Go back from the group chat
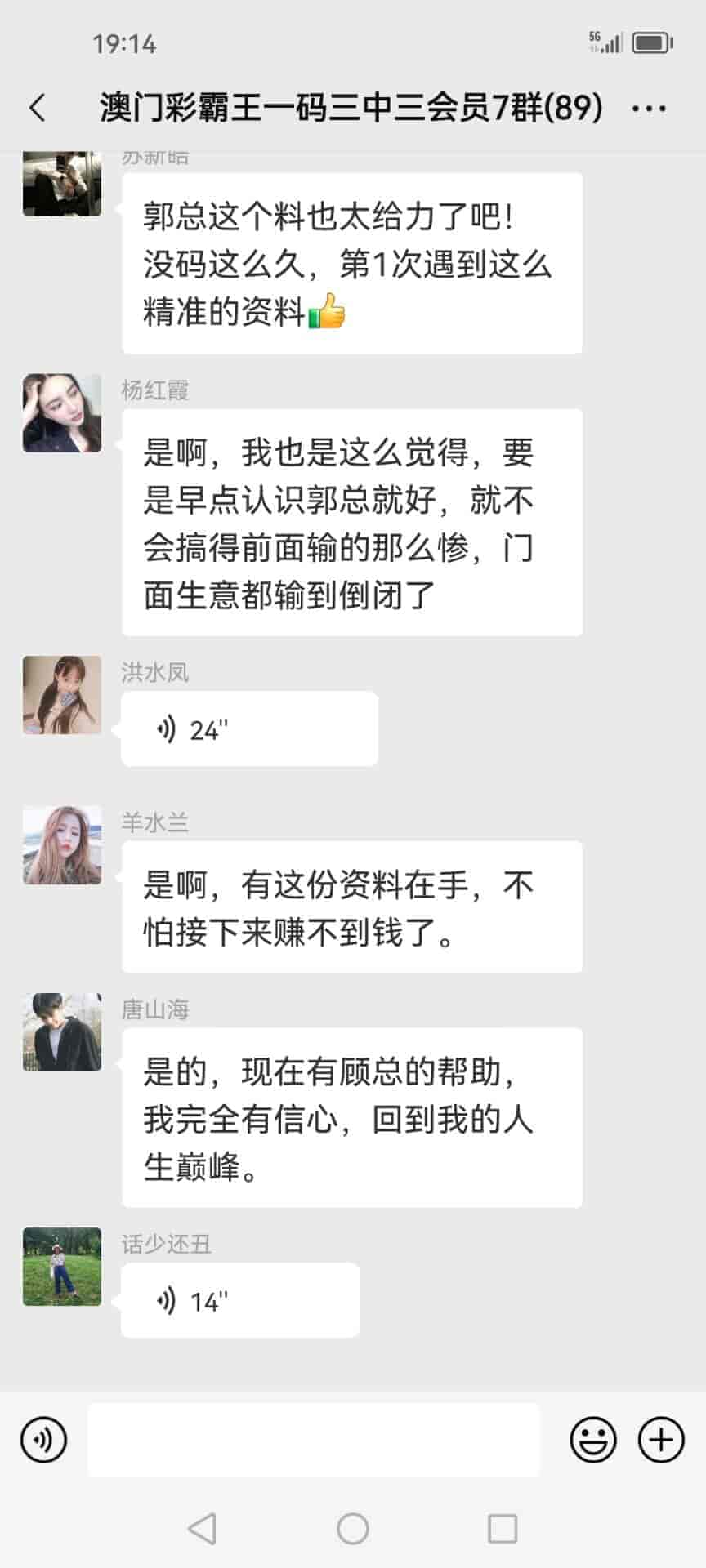The image size is (706, 1568). 38,108
